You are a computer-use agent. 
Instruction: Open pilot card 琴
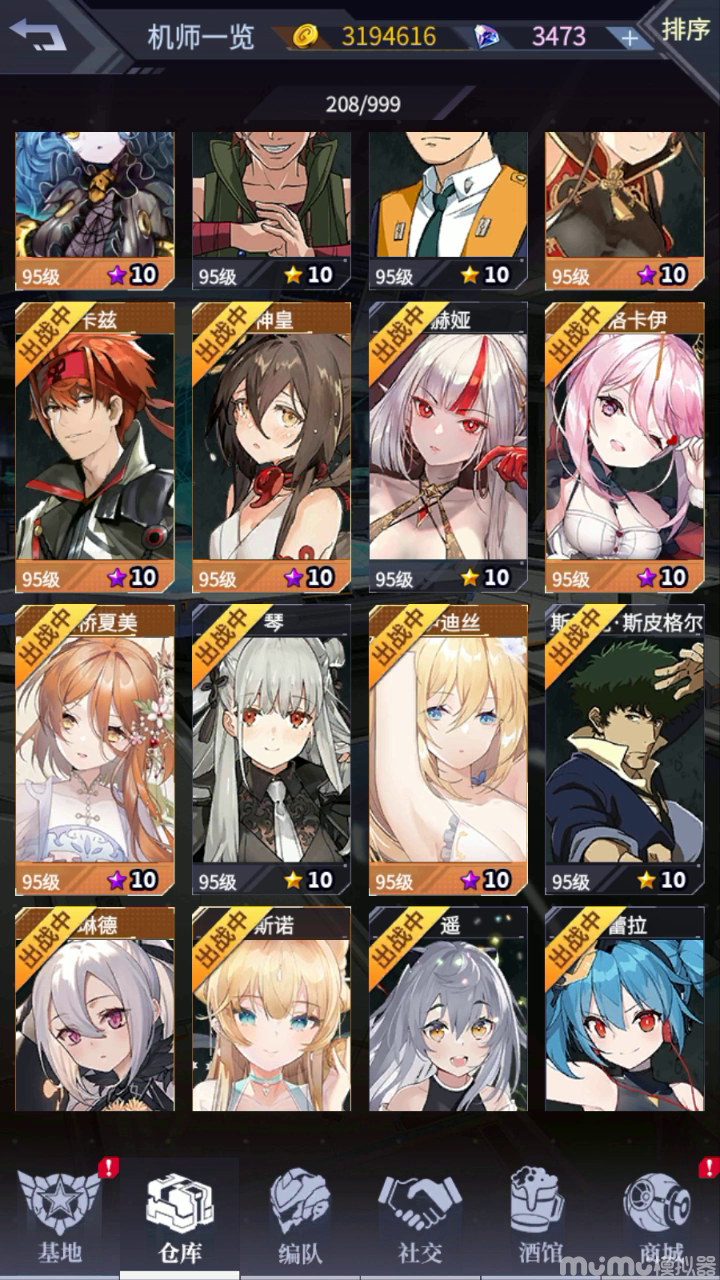[x=271, y=749]
